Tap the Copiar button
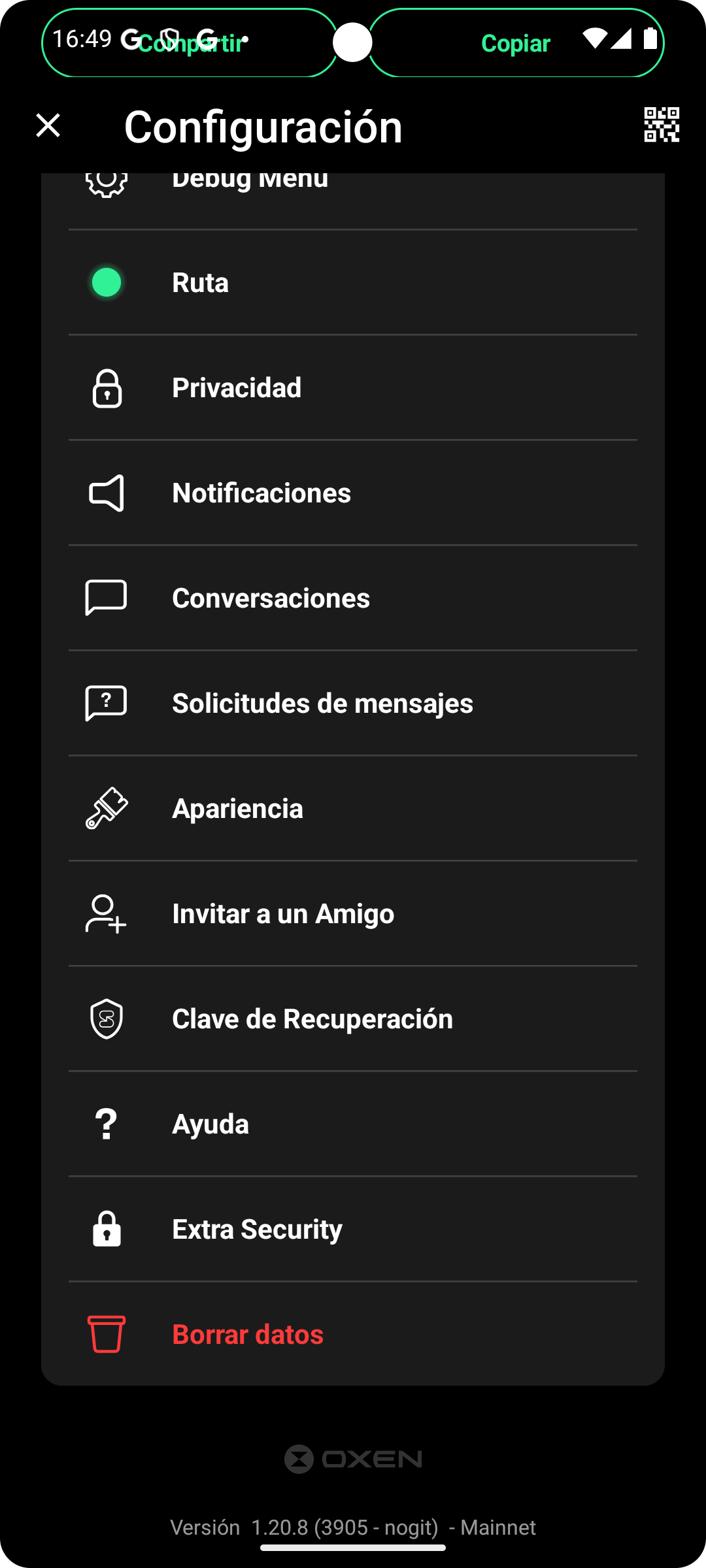This screenshot has width=706, height=1568. point(516,43)
